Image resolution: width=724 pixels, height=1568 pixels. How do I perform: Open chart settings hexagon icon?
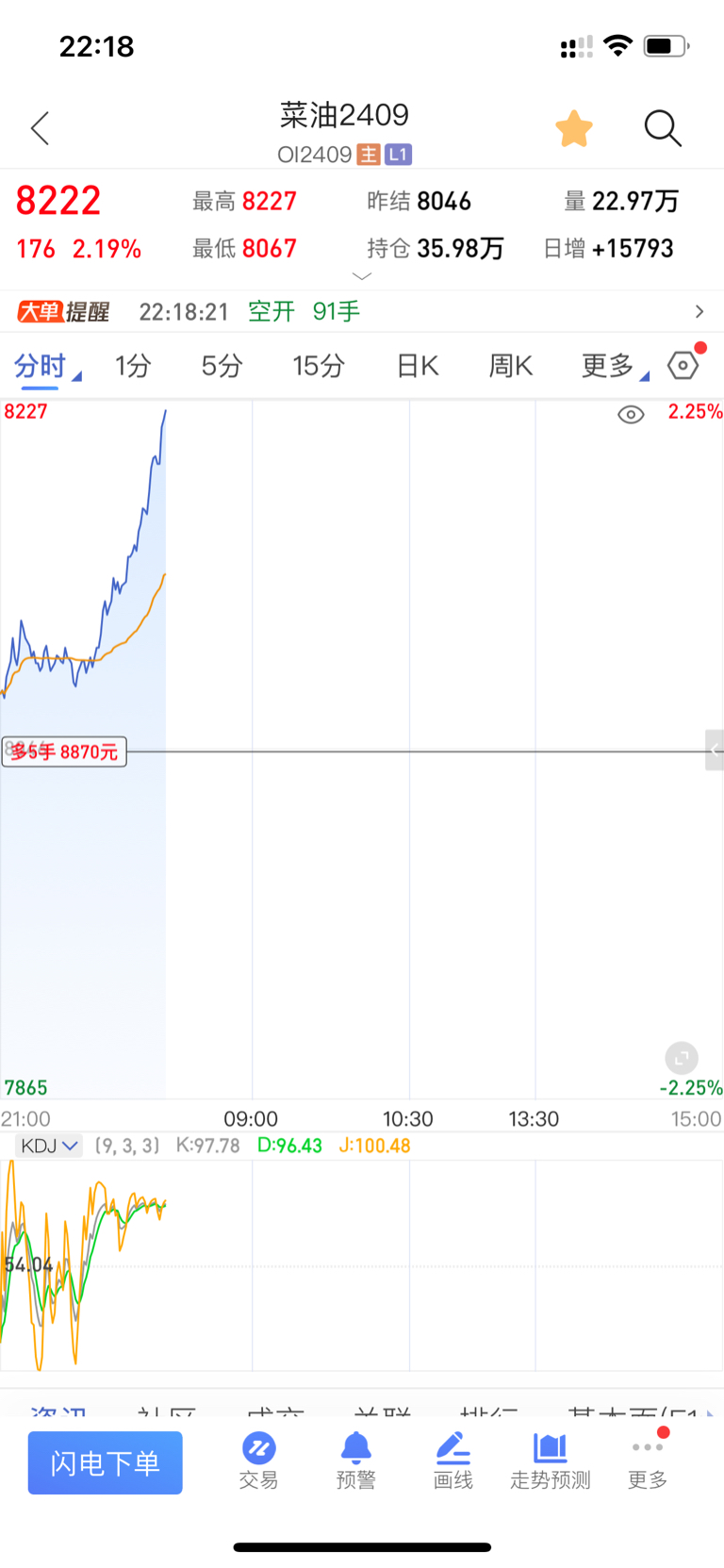click(683, 365)
